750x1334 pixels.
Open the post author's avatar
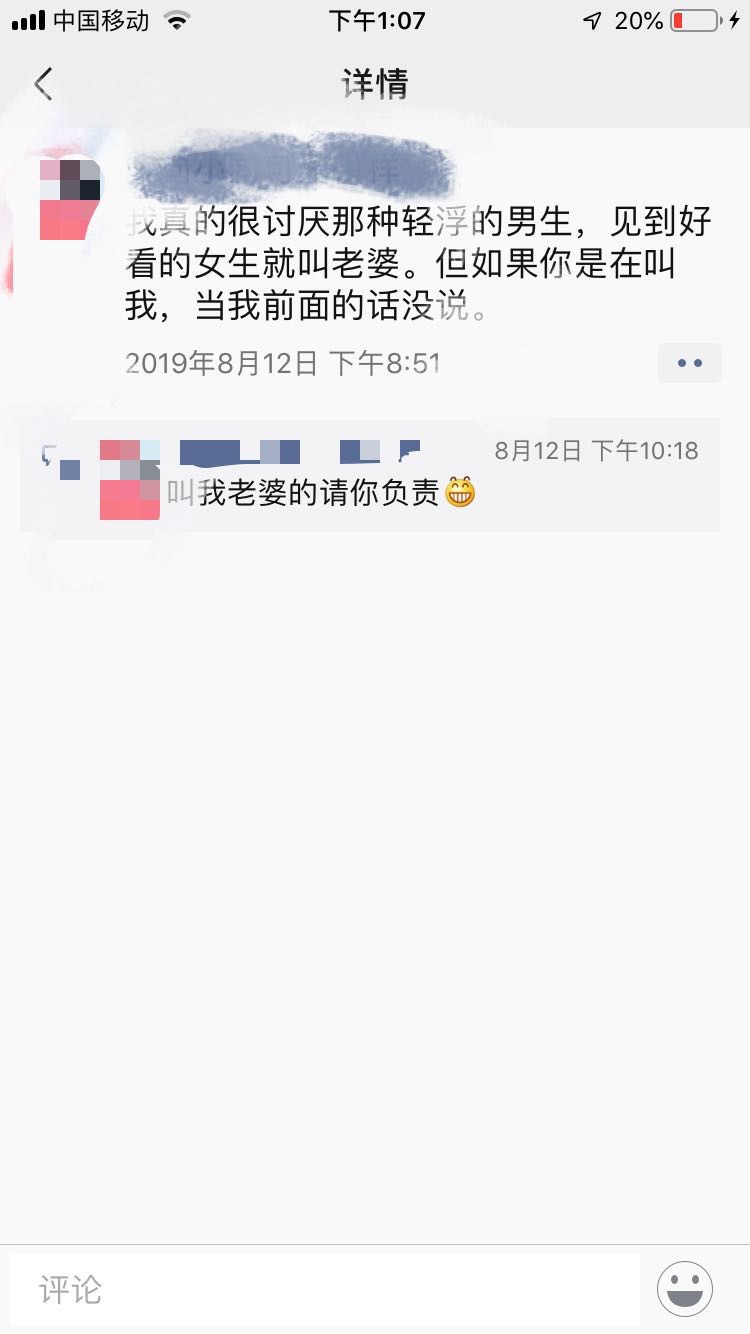[70, 199]
